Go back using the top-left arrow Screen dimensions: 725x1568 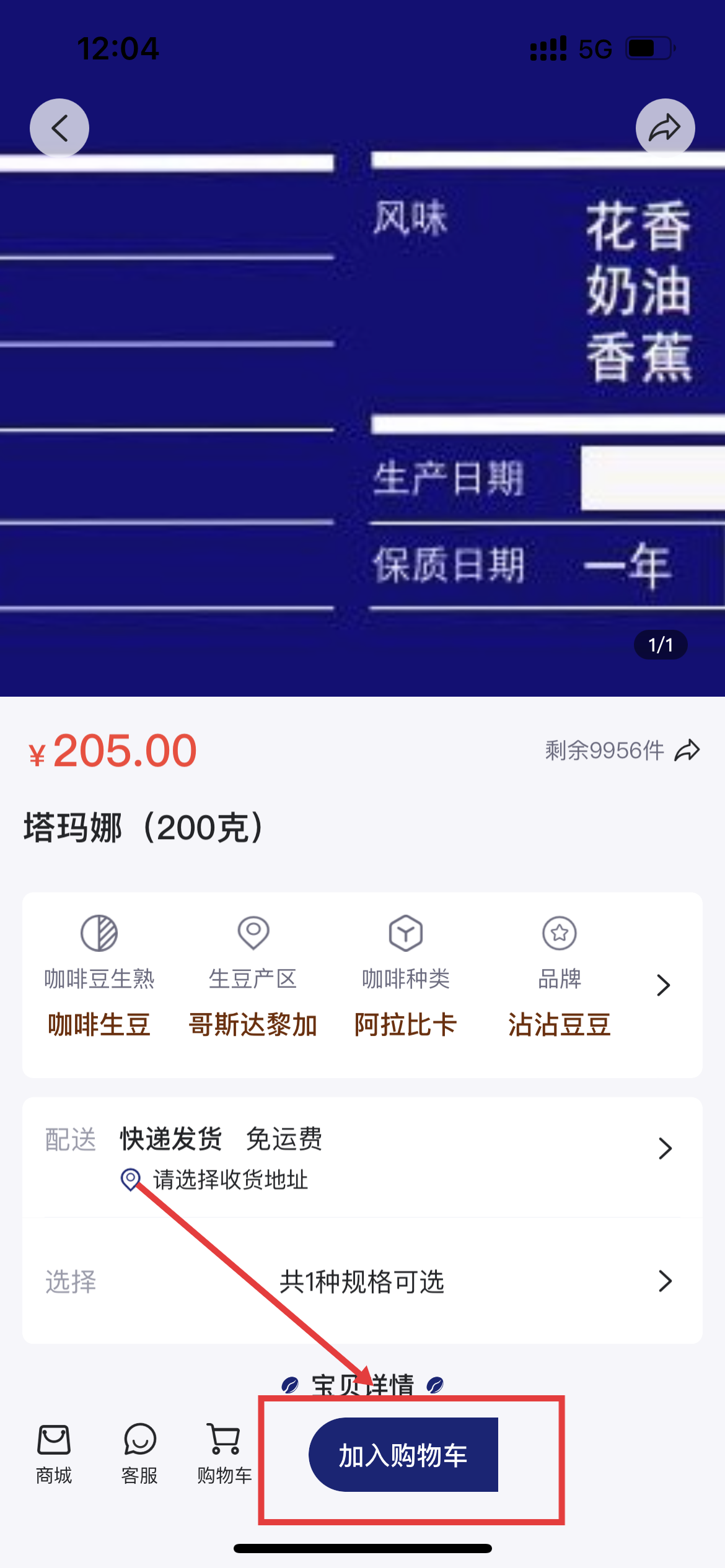[x=59, y=128]
